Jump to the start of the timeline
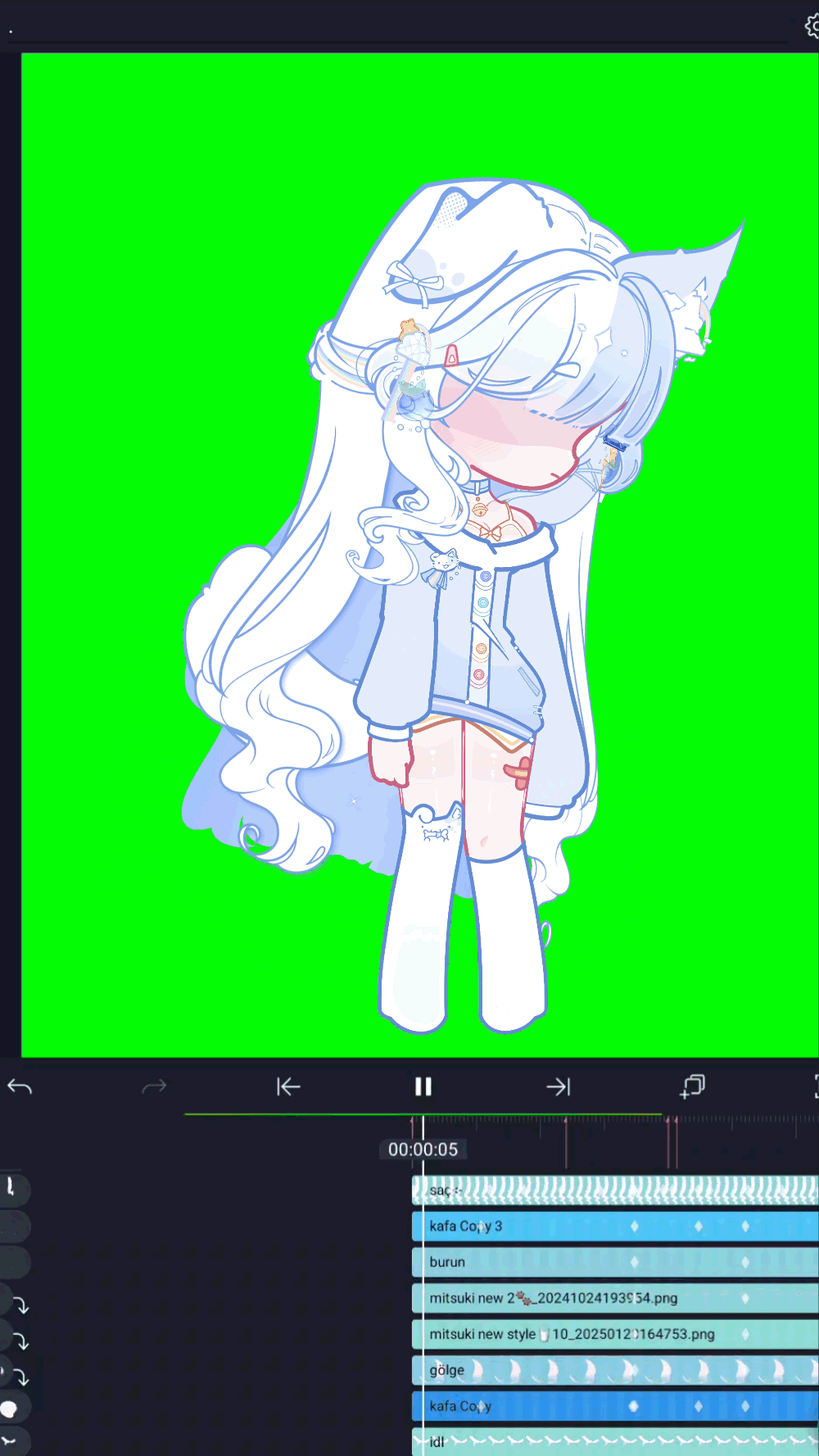Viewport: 819px width, 1456px height. click(x=288, y=1086)
